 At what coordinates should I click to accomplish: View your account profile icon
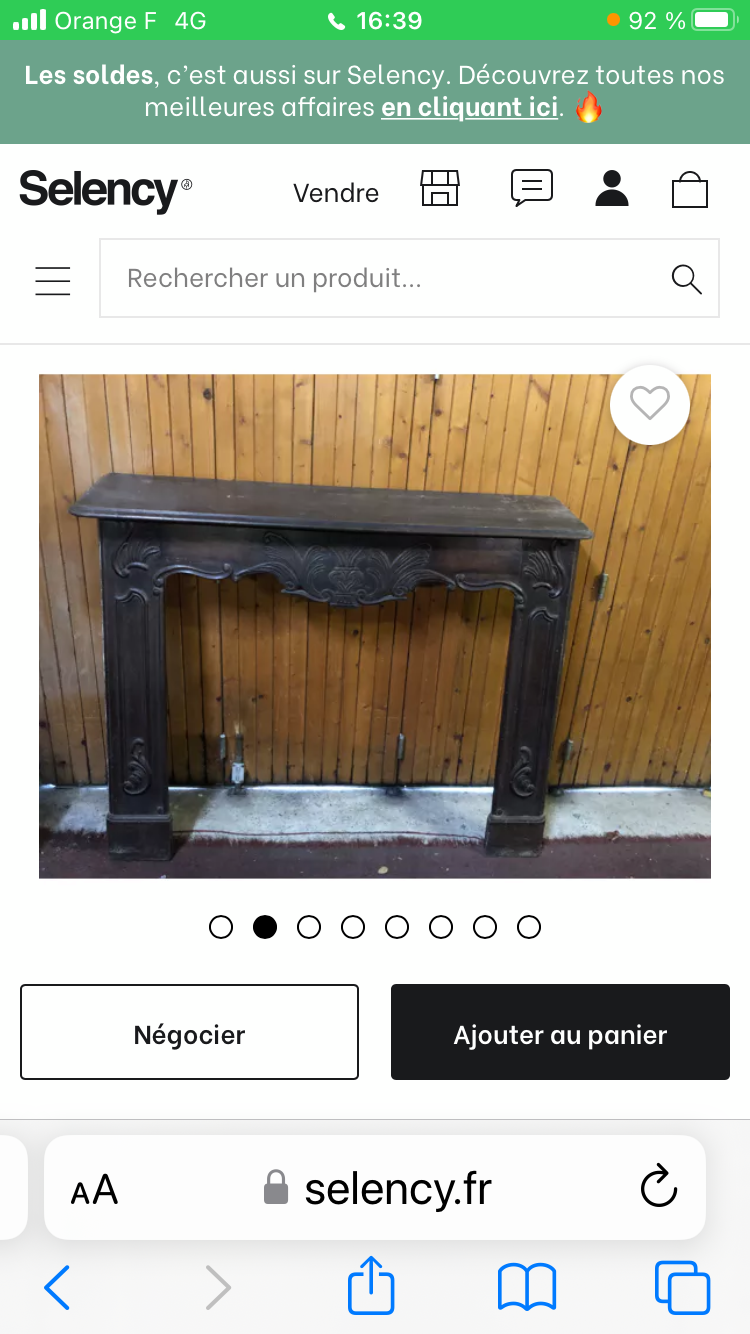[x=611, y=188]
